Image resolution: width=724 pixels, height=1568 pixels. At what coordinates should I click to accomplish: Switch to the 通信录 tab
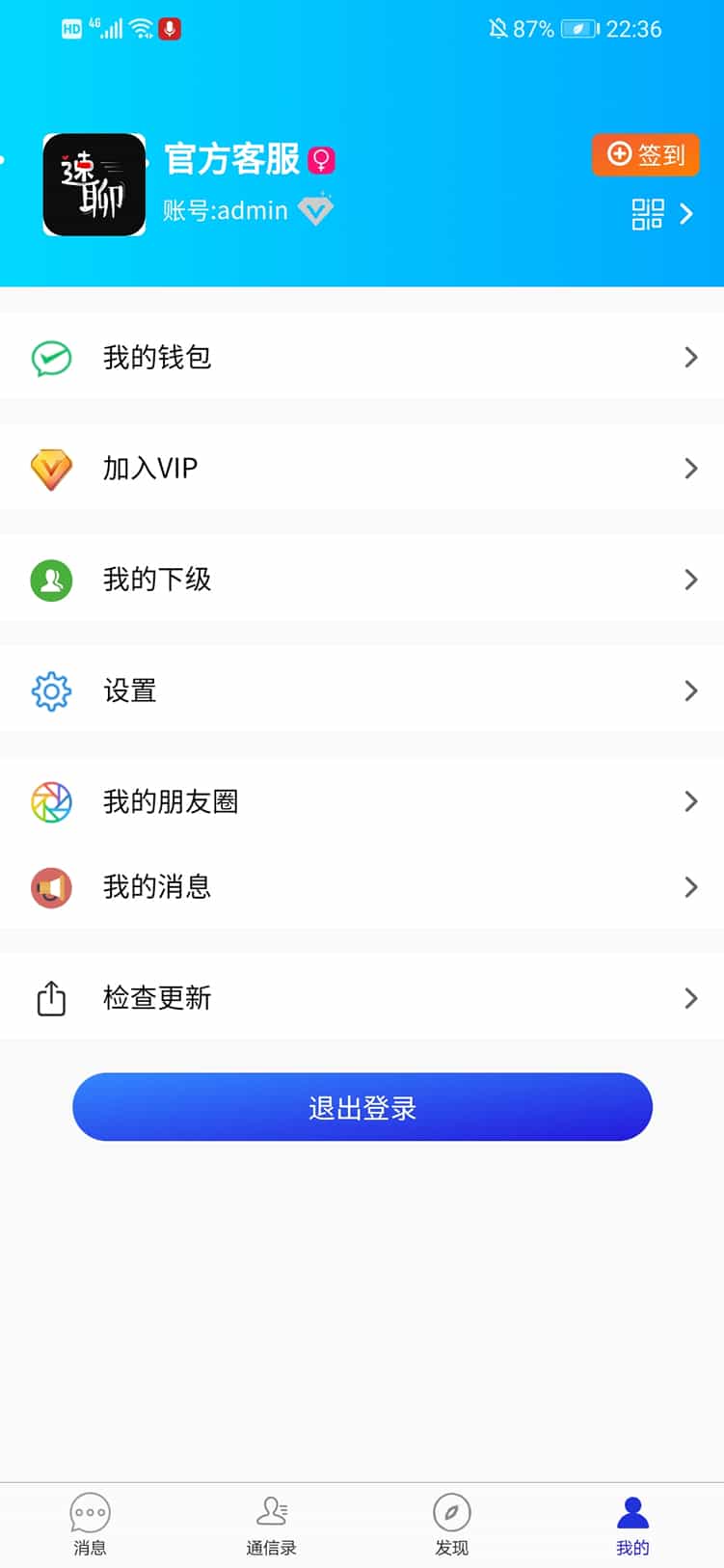(x=271, y=1525)
